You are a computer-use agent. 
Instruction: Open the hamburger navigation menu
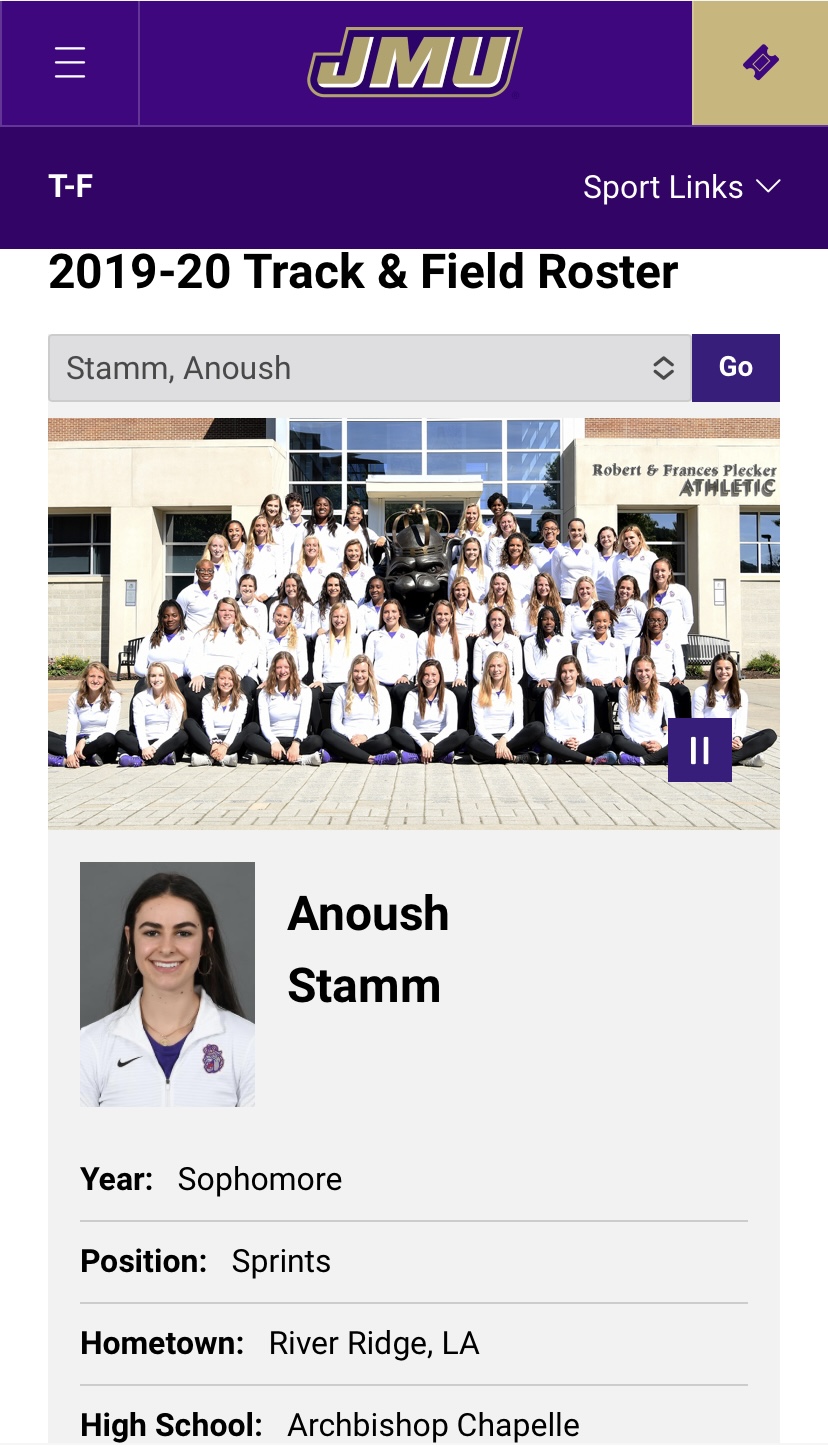coord(69,63)
